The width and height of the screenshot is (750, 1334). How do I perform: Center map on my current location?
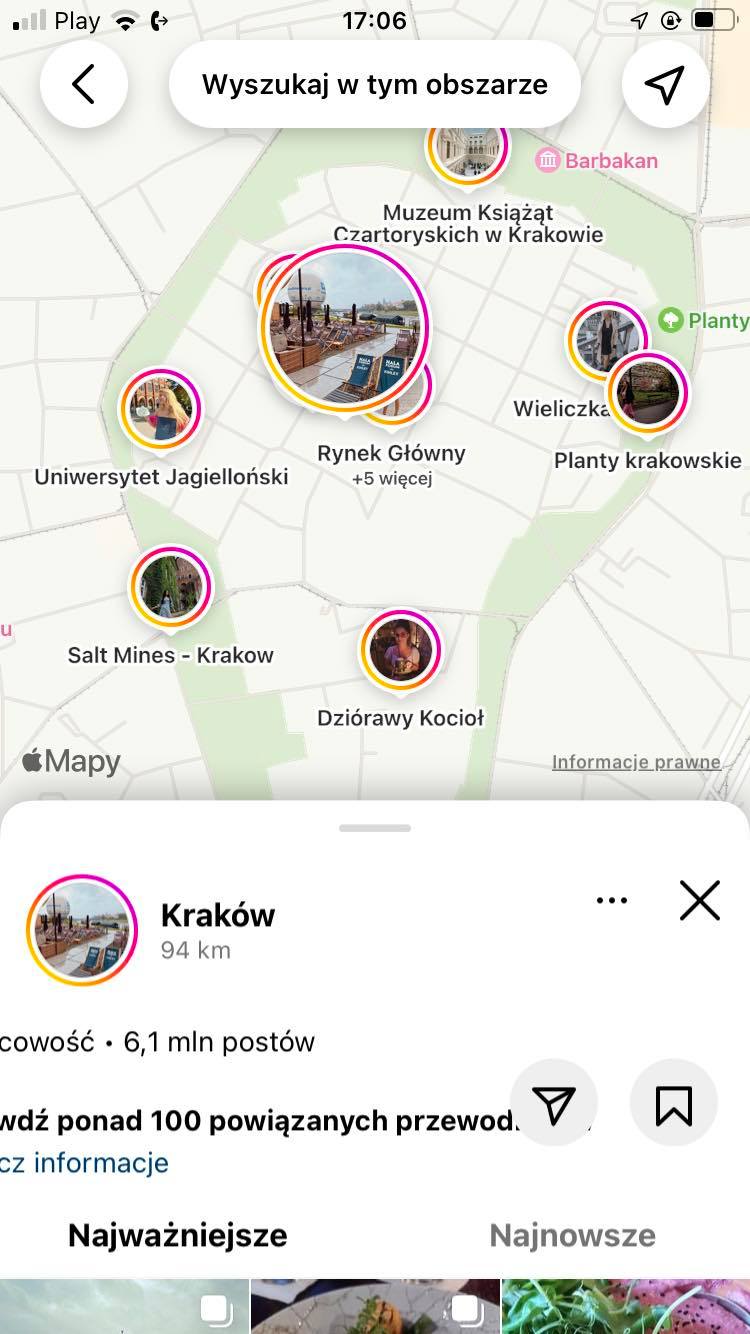coord(665,85)
